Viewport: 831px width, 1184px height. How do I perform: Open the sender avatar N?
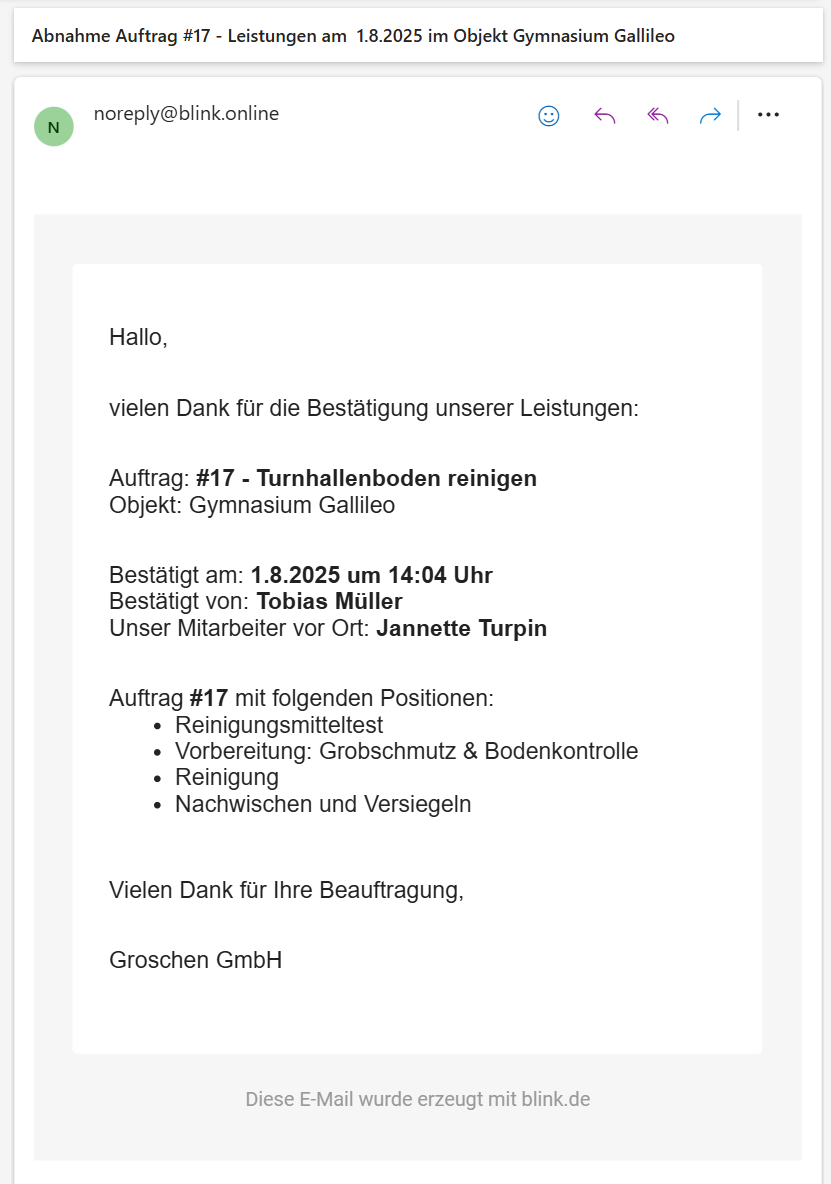54,127
